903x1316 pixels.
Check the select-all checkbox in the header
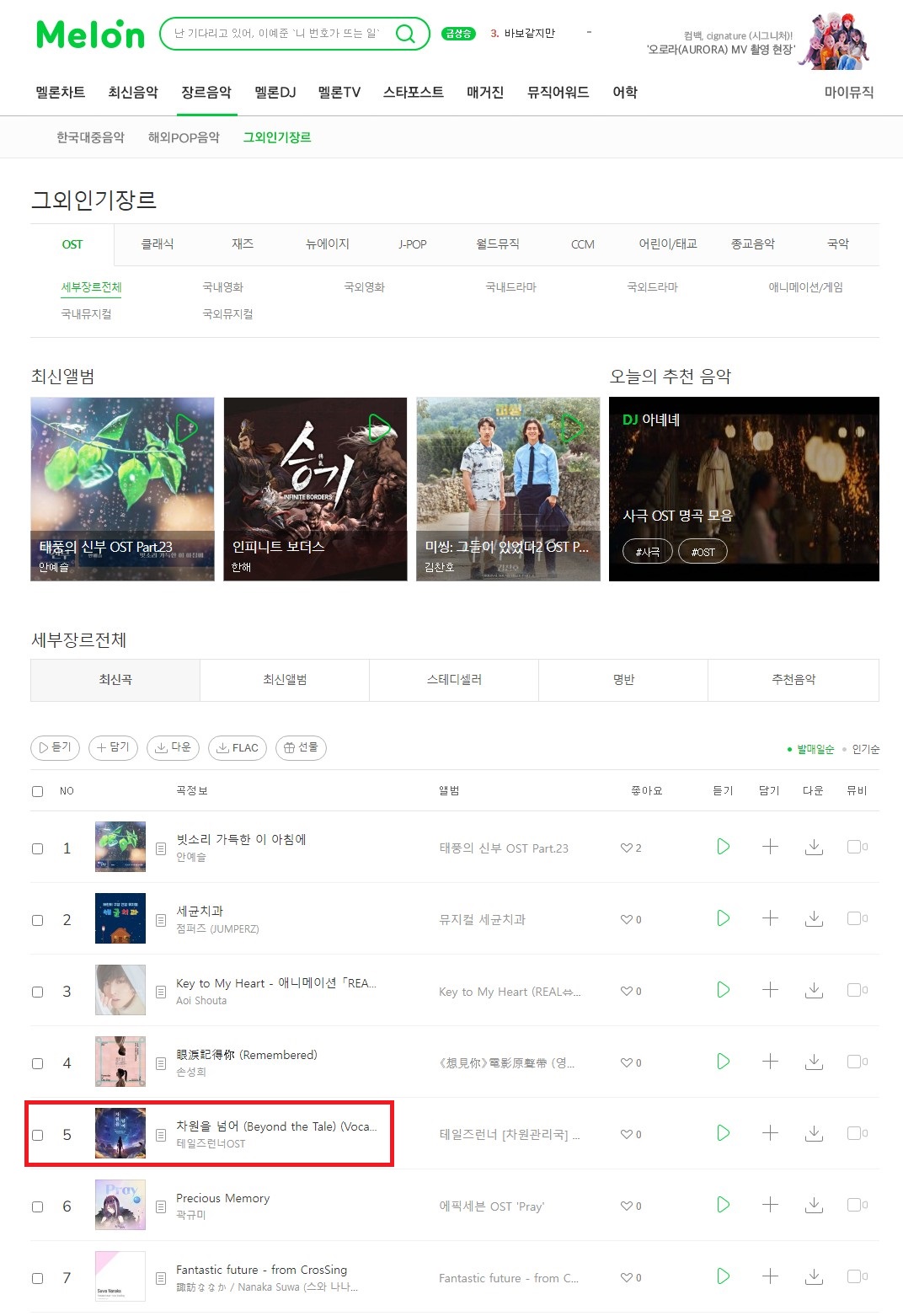(37, 791)
